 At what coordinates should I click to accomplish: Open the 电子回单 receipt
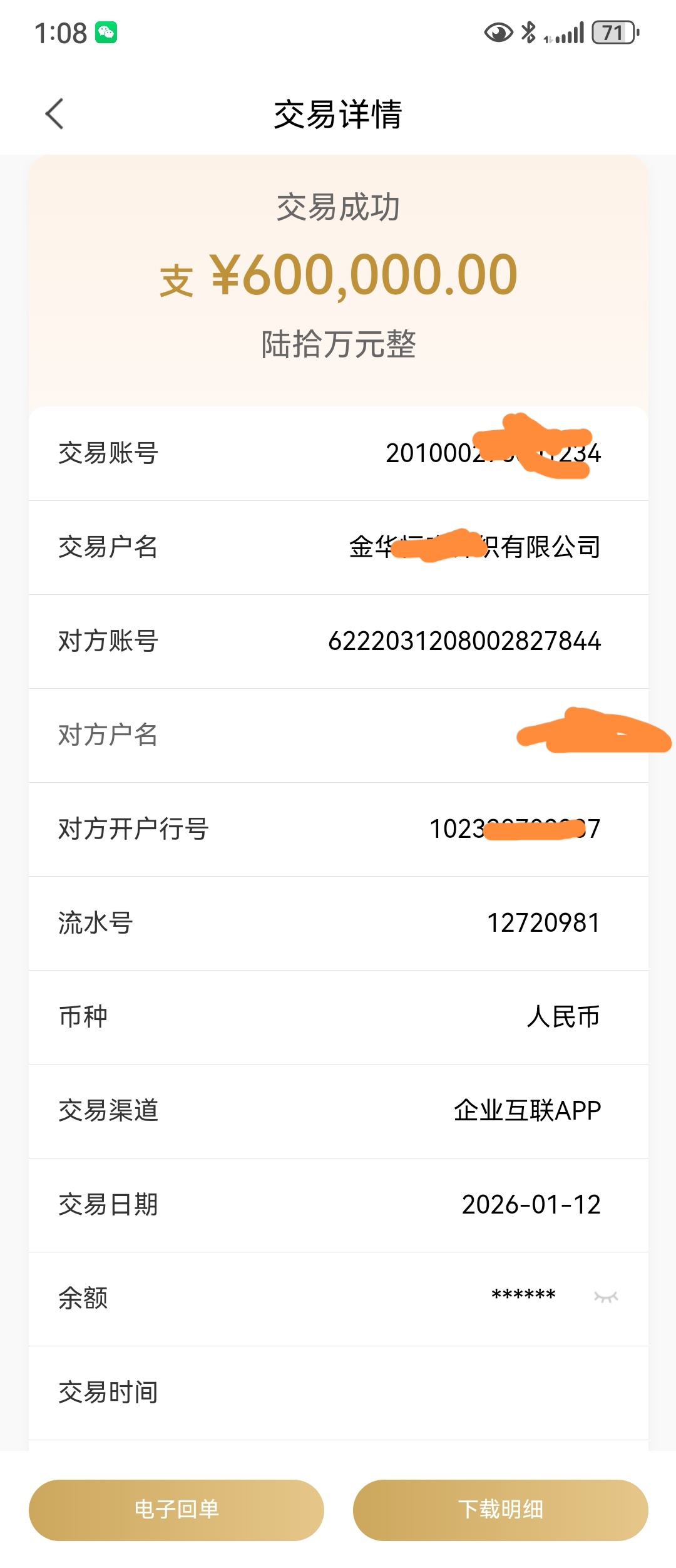(x=177, y=1510)
